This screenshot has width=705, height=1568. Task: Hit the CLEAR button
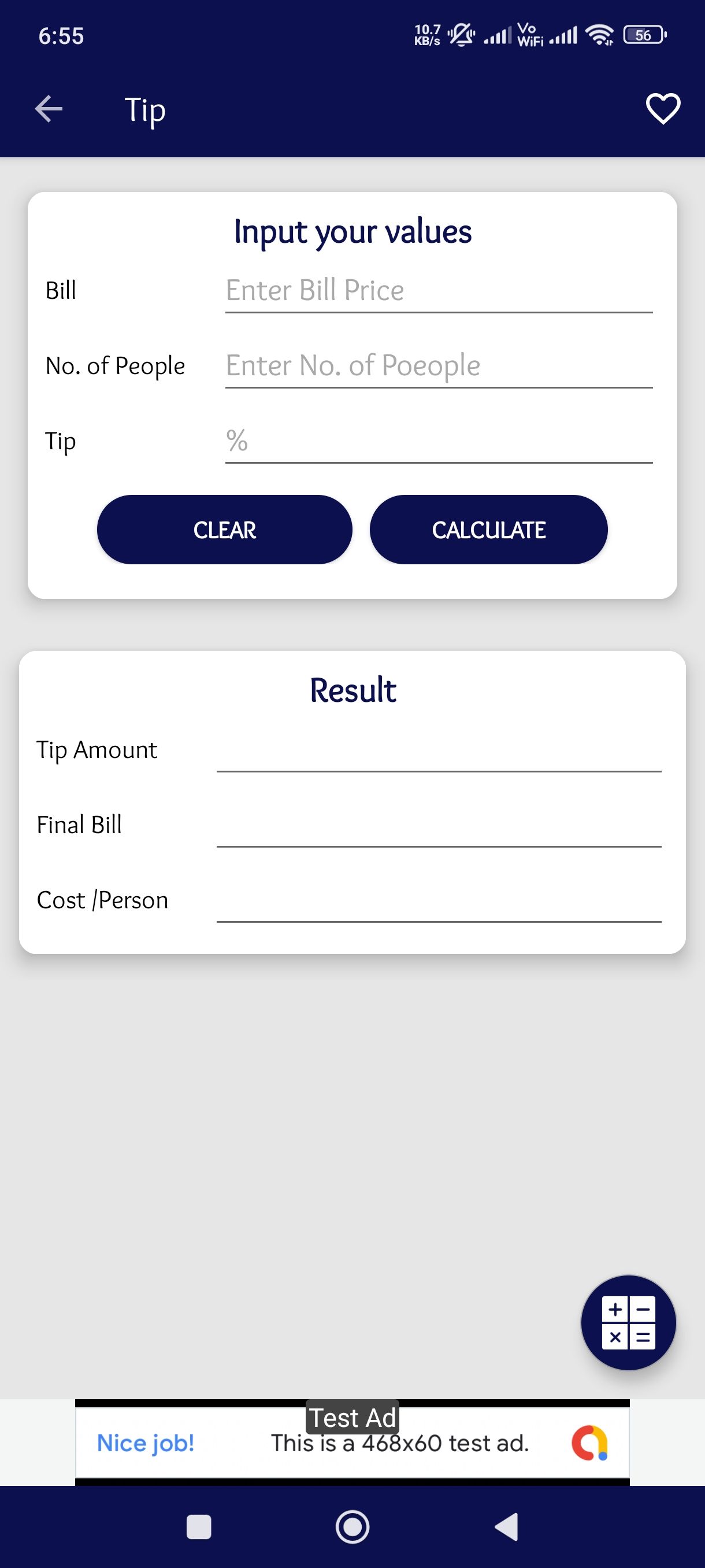tap(224, 530)
